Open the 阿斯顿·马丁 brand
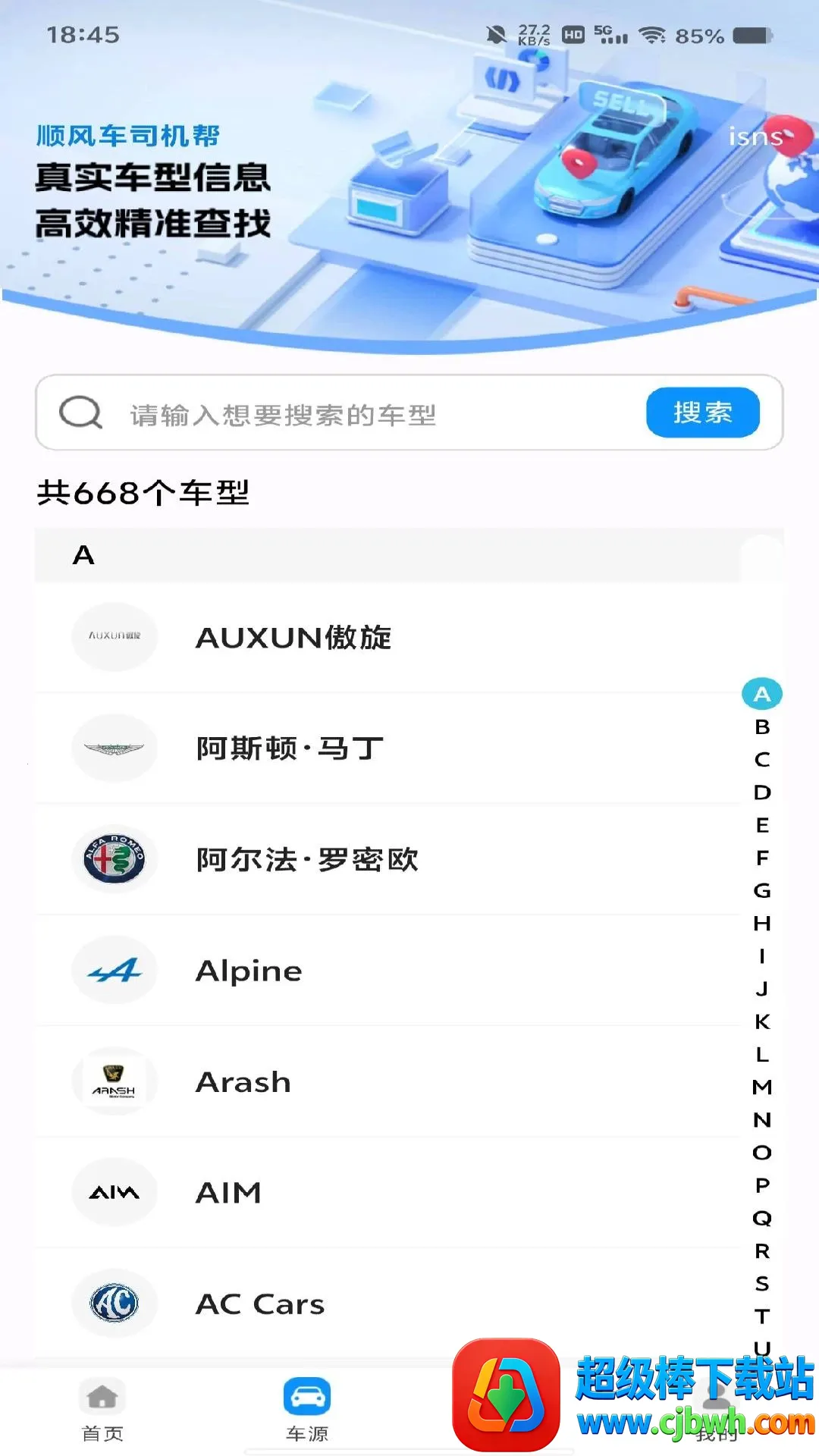The image size is (819, 1456). tap(387, 748)
